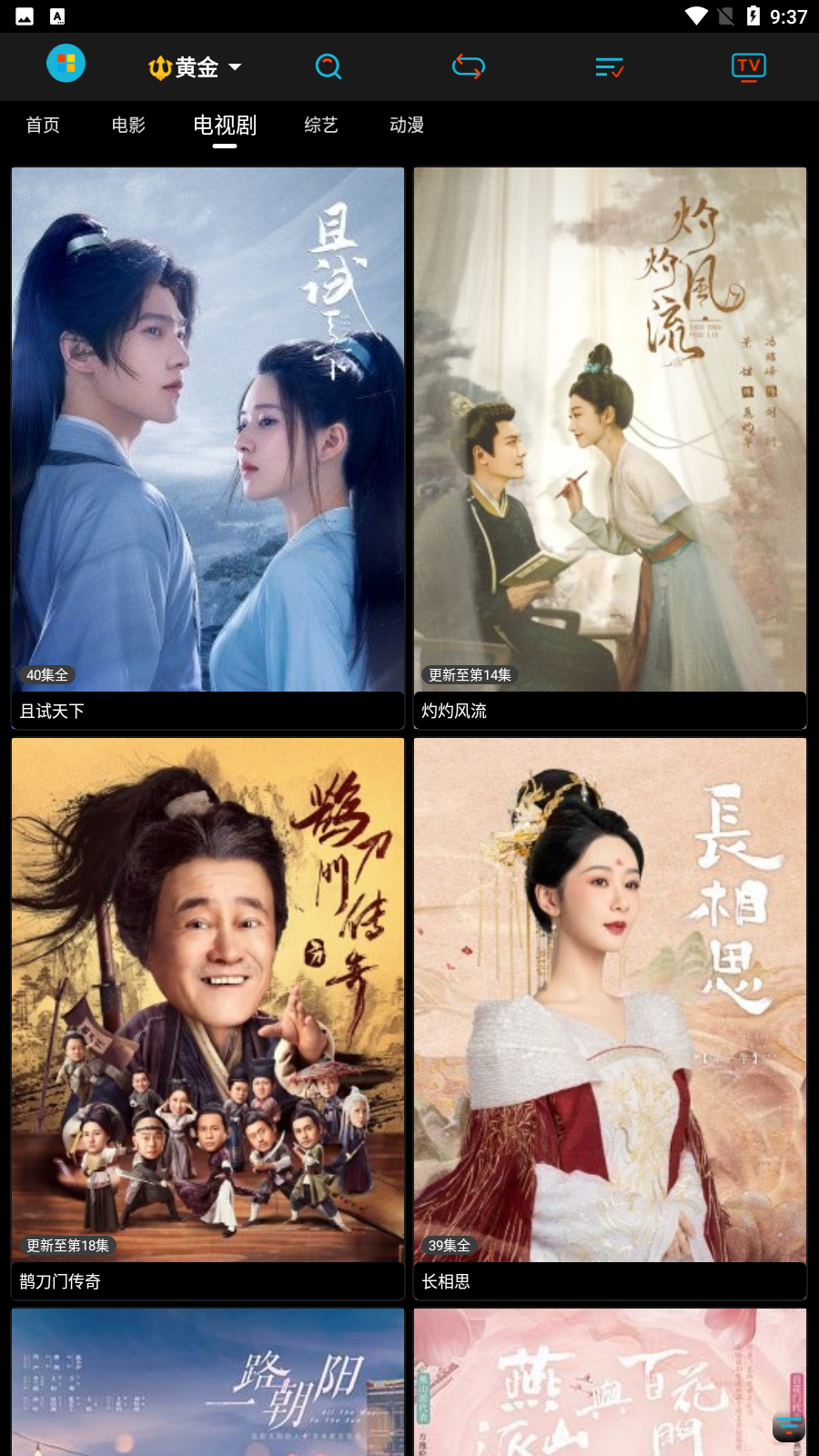Expand the 黄金 source dropdown

196,67
